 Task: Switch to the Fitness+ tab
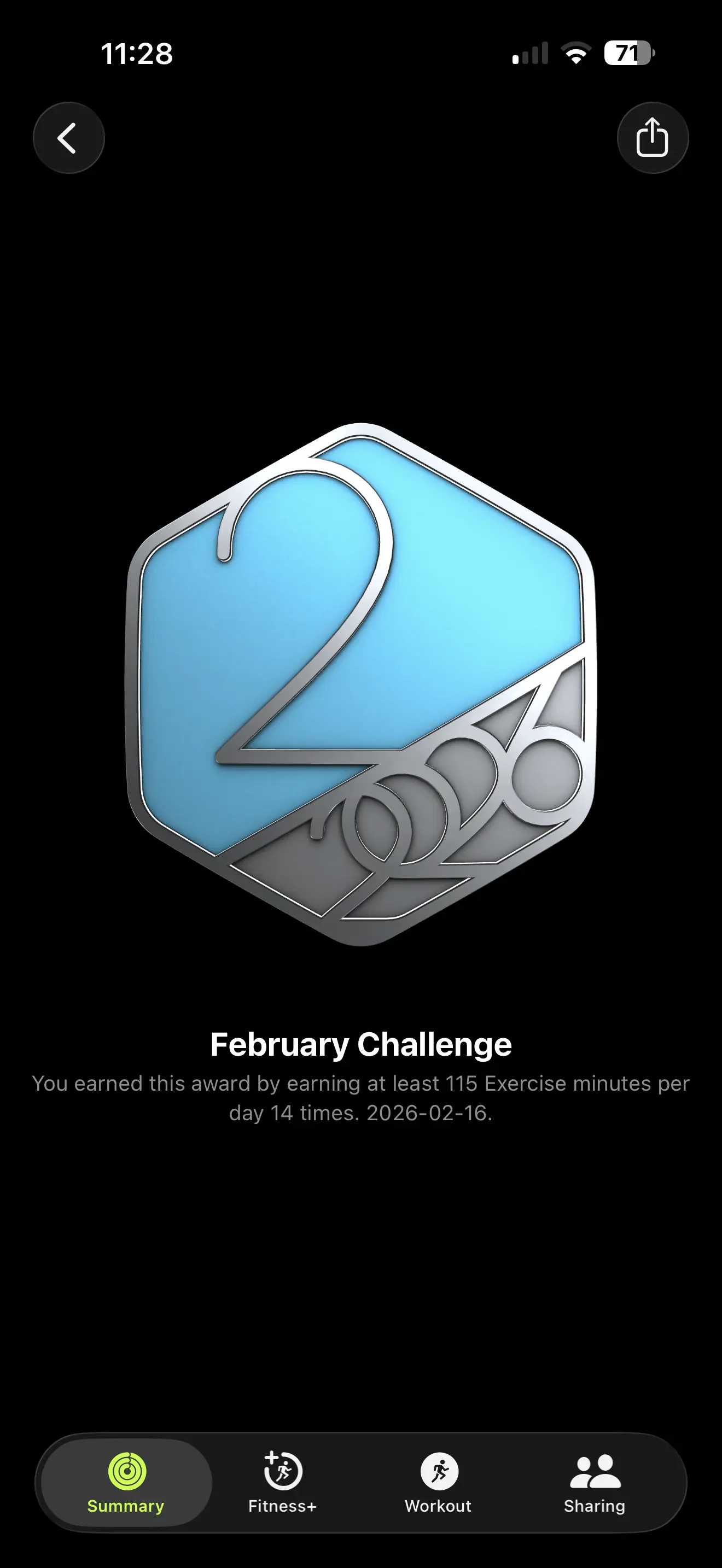(x=282, y=1482)
